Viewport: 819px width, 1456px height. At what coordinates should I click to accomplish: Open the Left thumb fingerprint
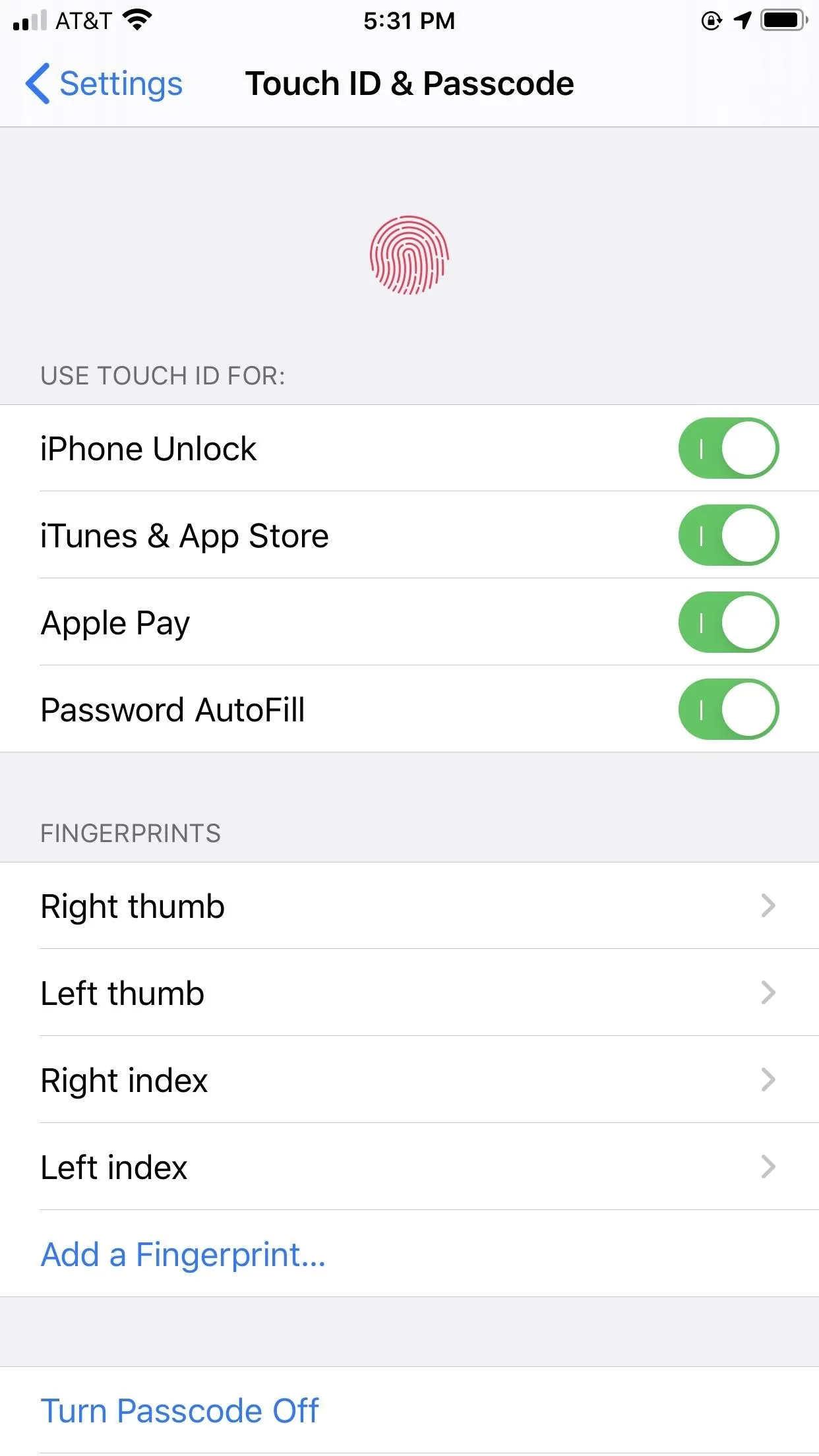point(409,993)
